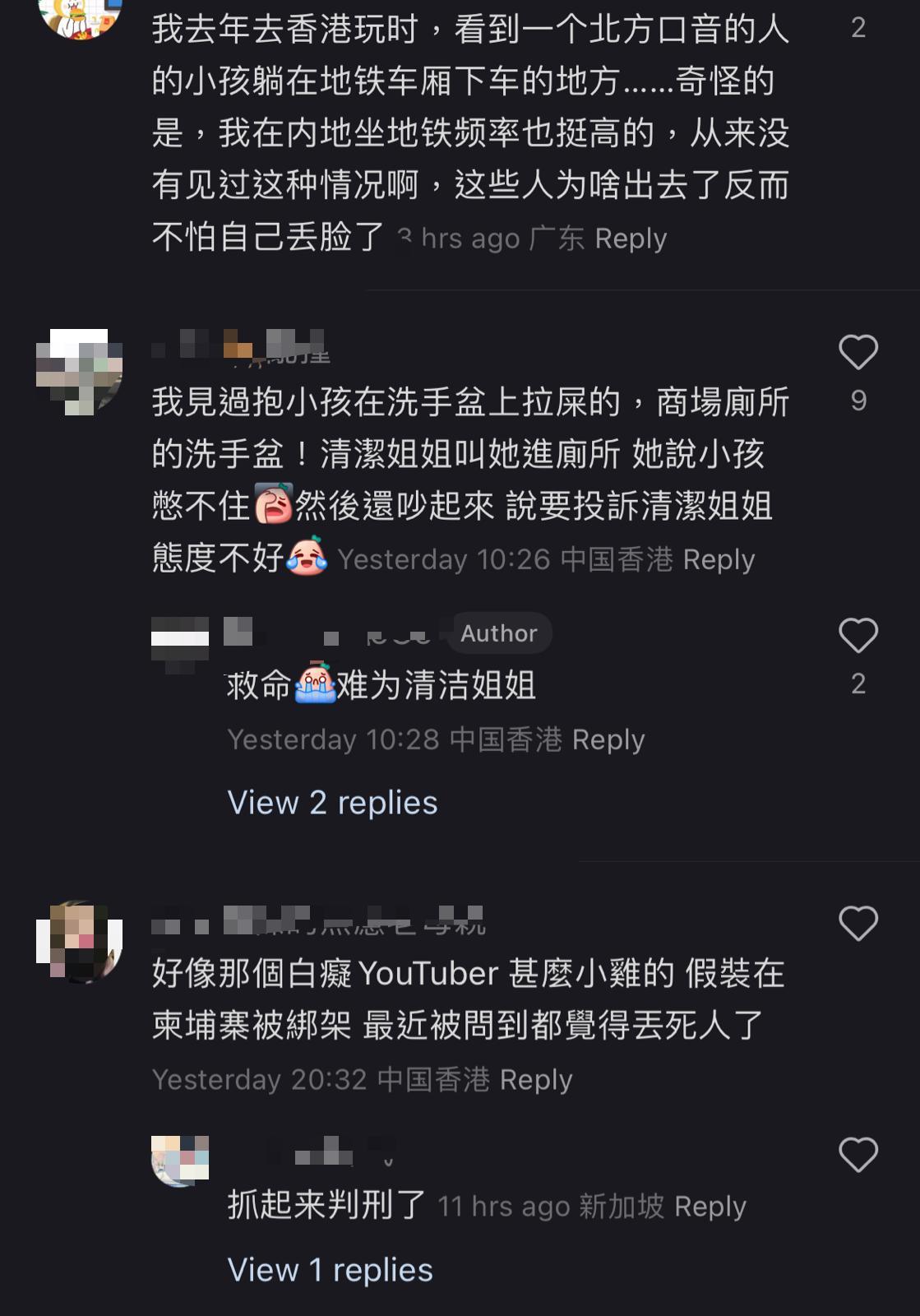Reply to the comment posted Yesterday 10:26
This screenshot has height=1316, width=920.
pos(719,560)
